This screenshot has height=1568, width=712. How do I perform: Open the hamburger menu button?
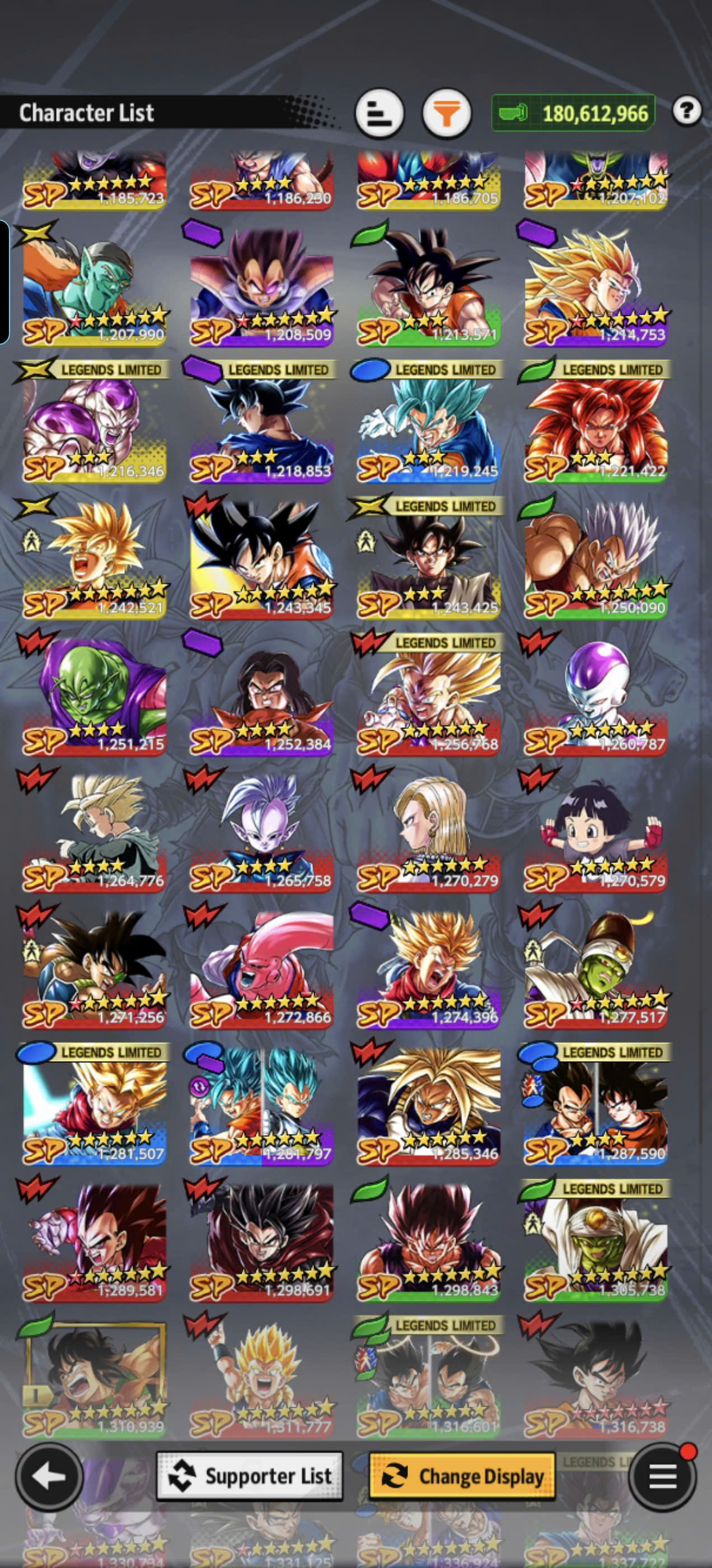click(x=663, y=1476)
